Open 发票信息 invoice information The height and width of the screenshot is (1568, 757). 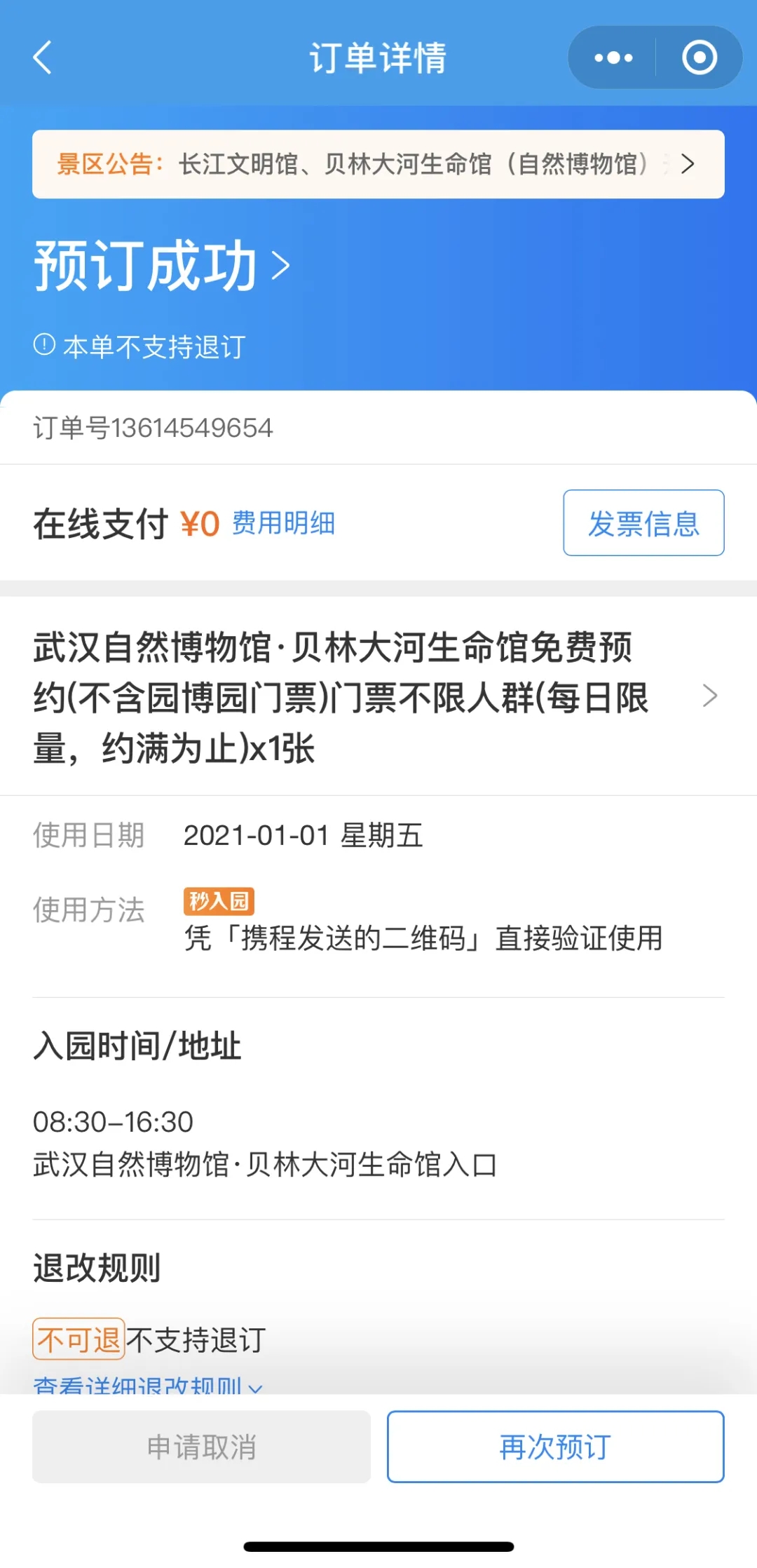tap(643, 523)
